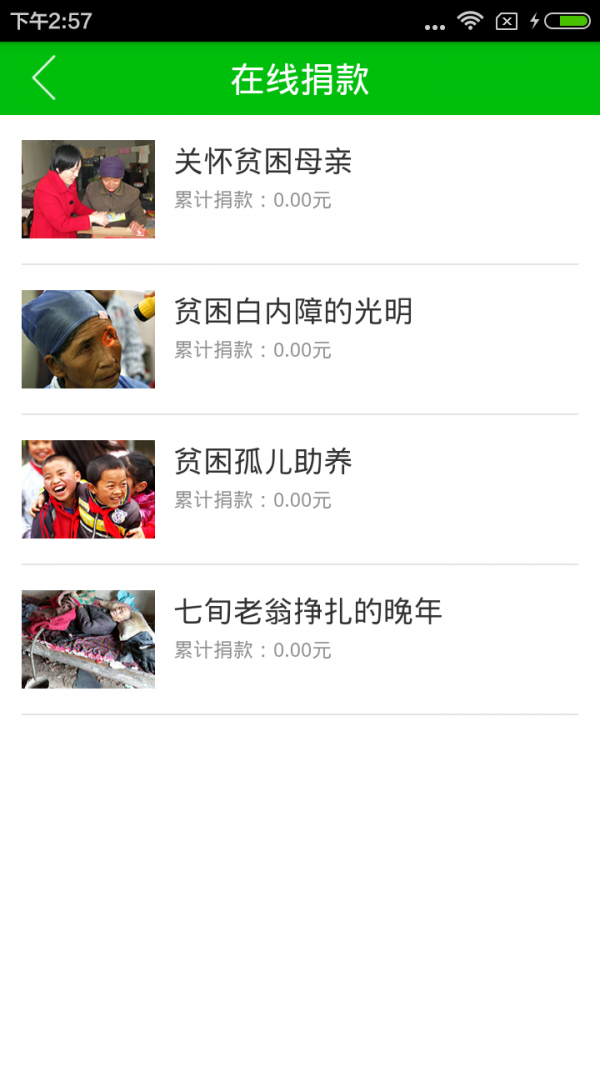Open the 关怀贫困母亲 donation project
Image resolution: width=600 pixels, height=1067 pixels.
pyautogui.click(x=263, y=162)
